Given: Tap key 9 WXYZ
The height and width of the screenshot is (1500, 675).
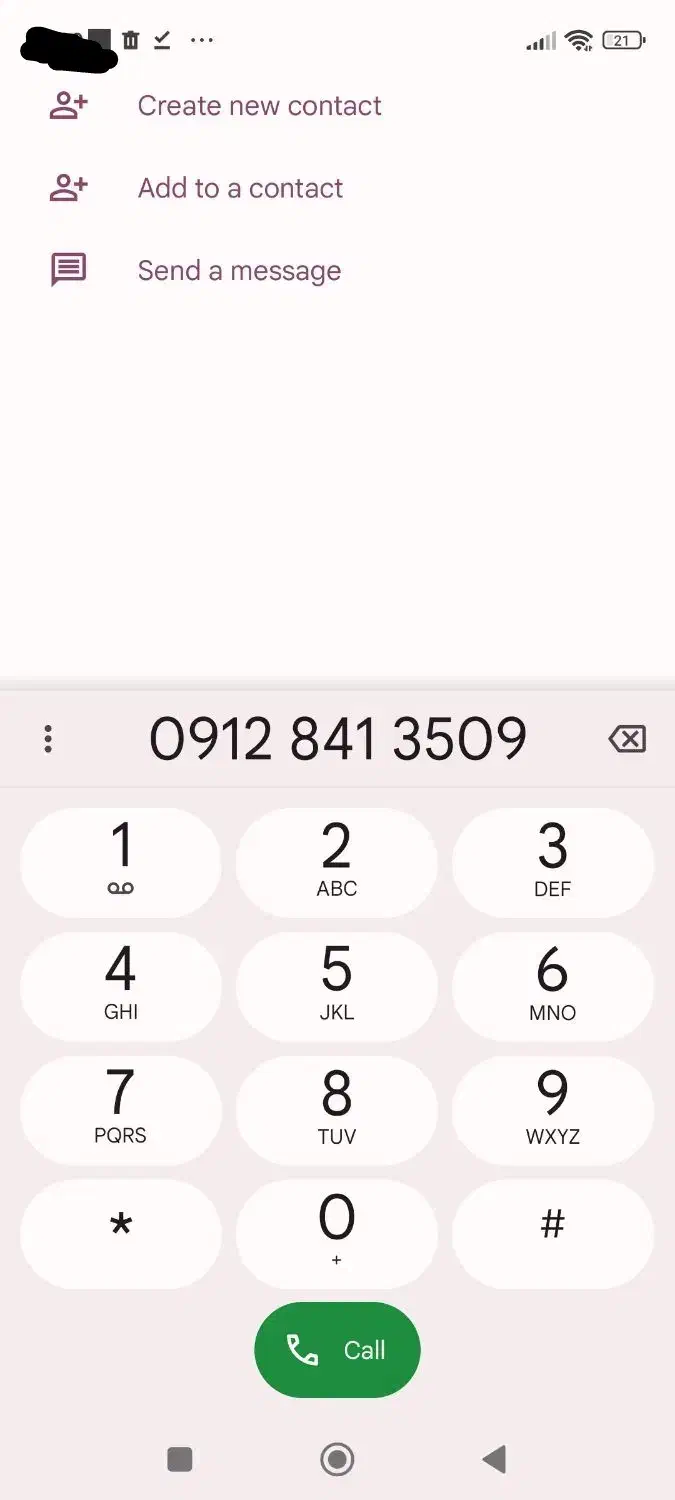Looking at the screenshot, I should tap(553, 1110).
